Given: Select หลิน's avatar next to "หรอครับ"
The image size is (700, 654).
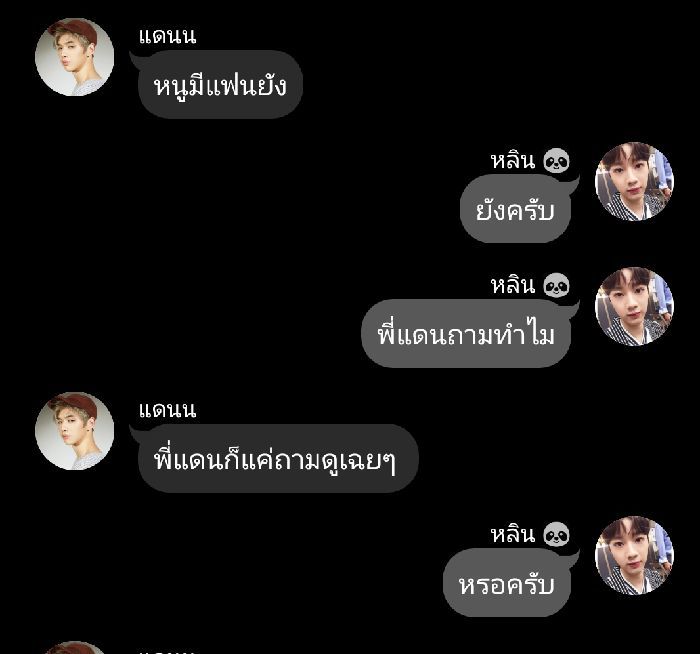Looking at the screenshot, I should (x=634, y=555).
